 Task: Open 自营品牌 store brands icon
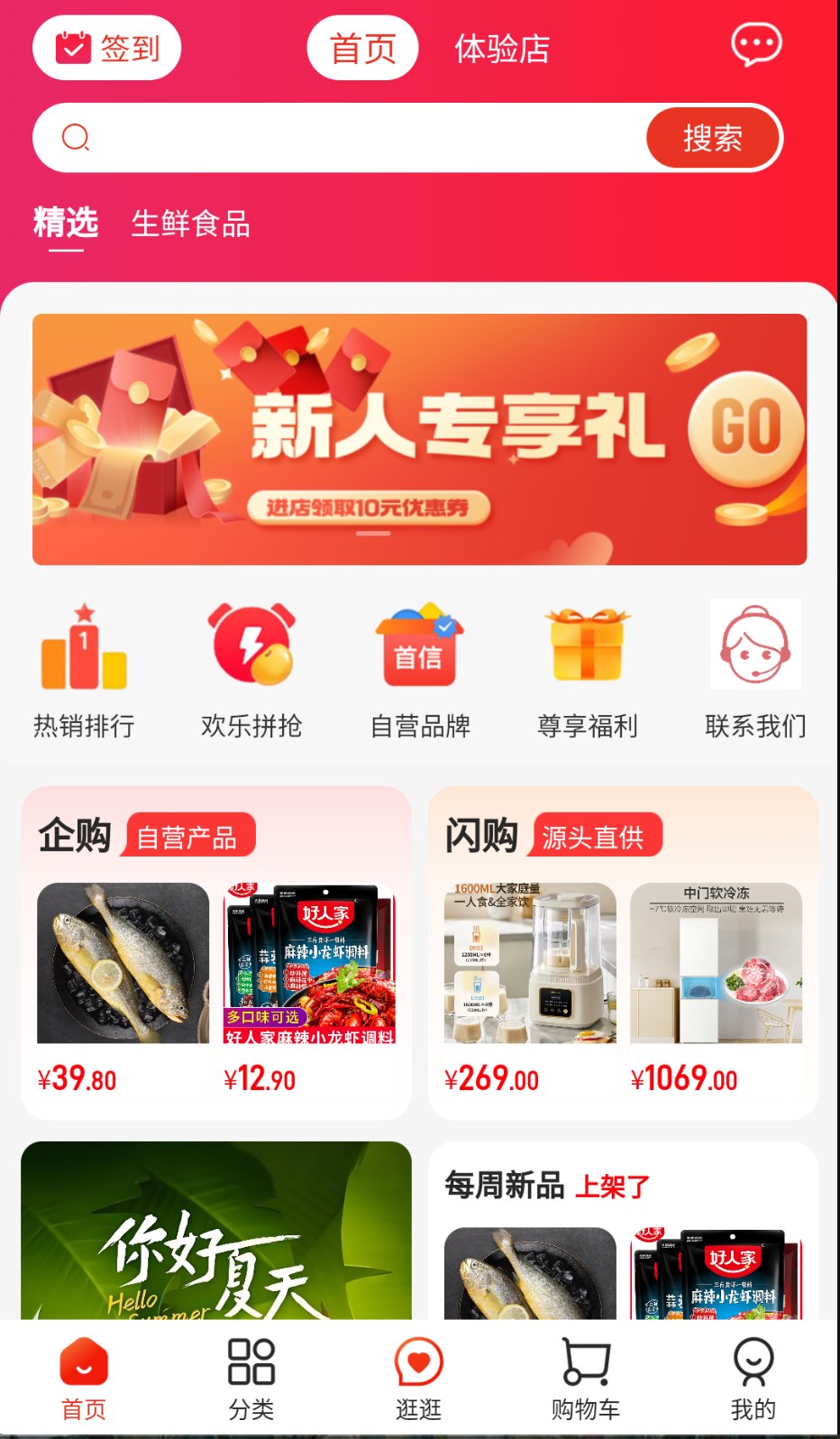click(418, 645)
